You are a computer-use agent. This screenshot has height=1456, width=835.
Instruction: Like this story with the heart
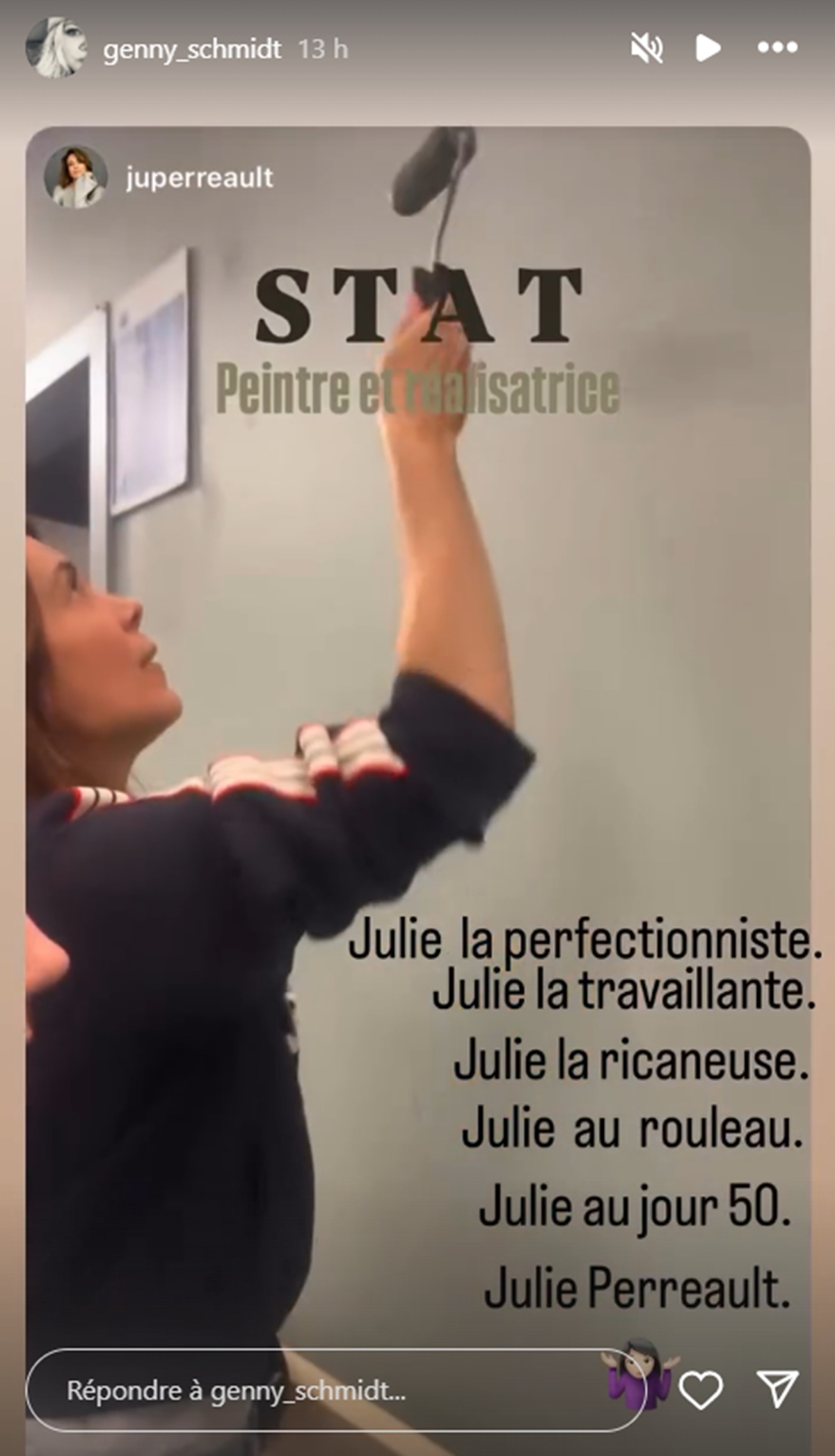tap(699, 1391)
